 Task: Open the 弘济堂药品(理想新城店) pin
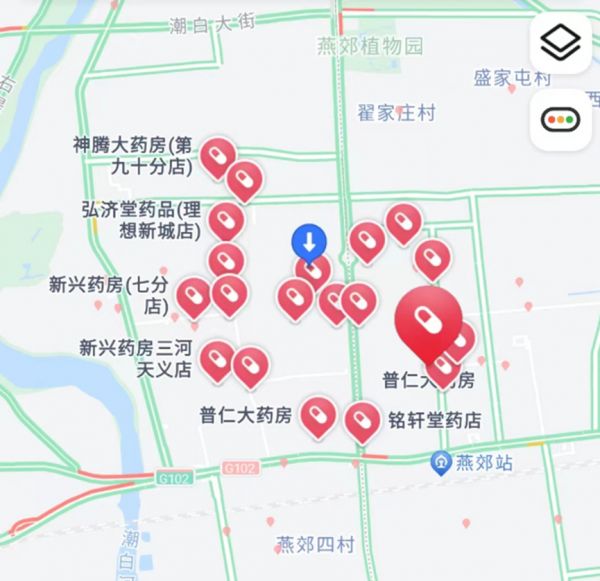coord(226,220)
